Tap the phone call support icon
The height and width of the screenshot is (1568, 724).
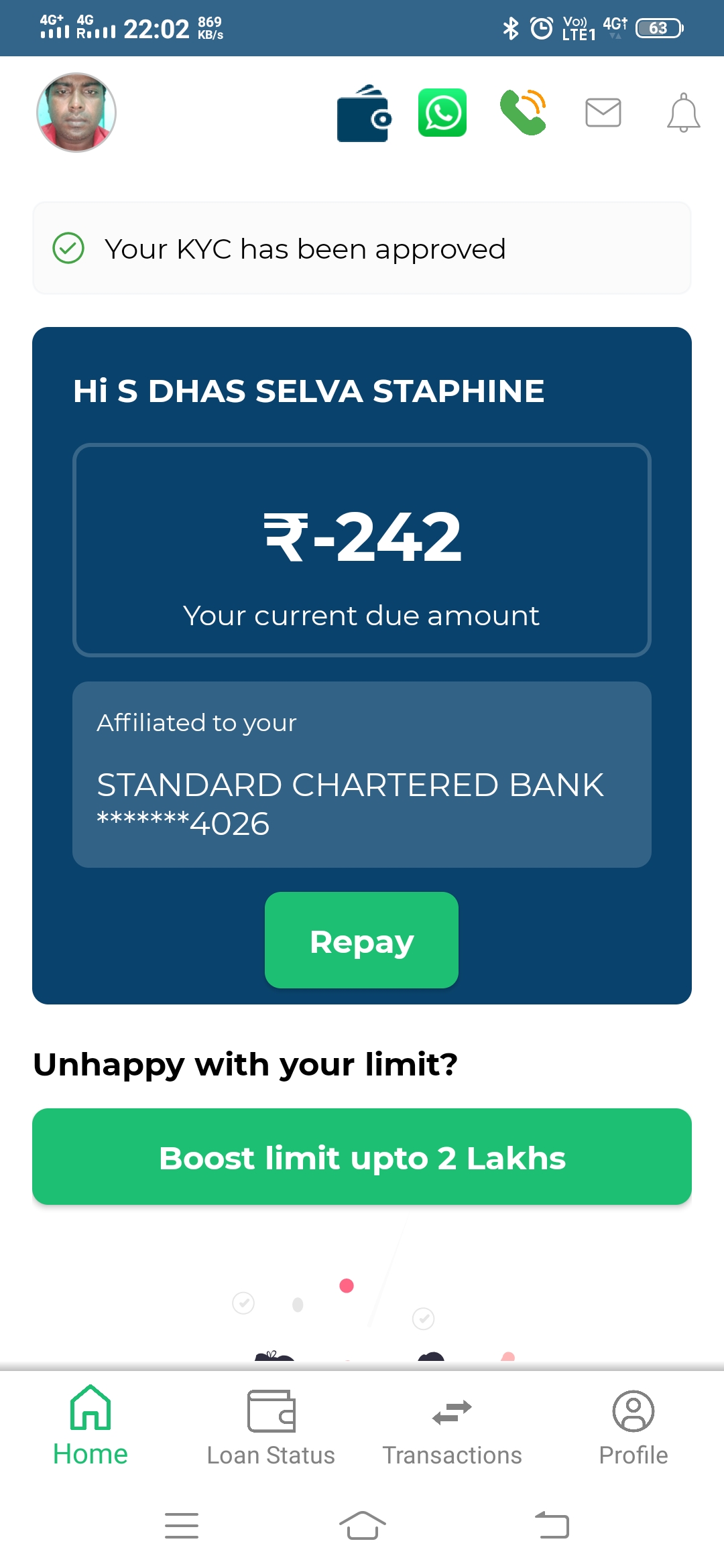(524, 113)
